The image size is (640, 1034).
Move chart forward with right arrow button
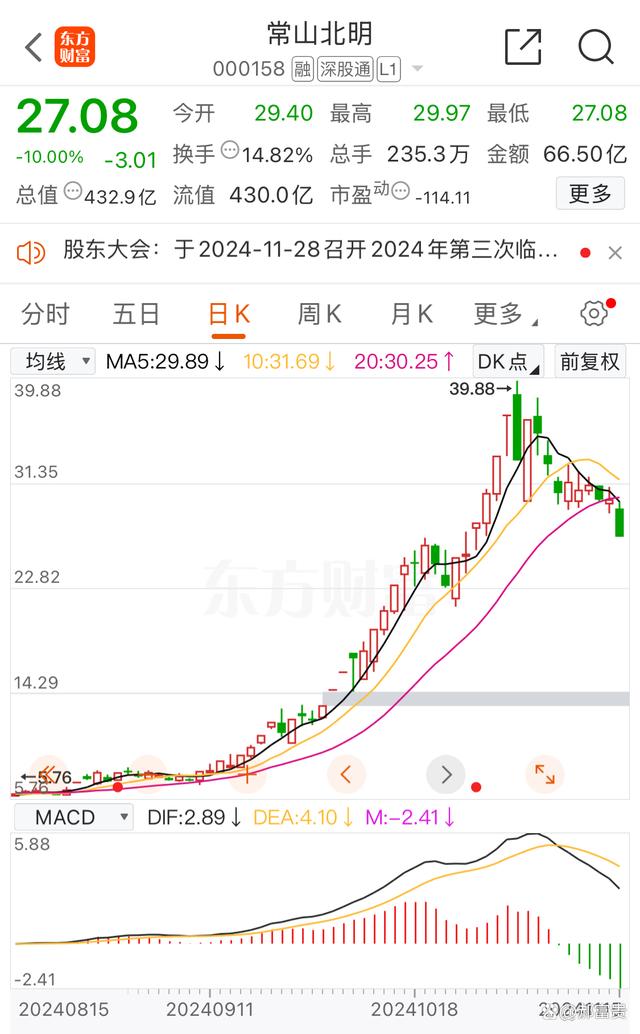click(446, 774)
